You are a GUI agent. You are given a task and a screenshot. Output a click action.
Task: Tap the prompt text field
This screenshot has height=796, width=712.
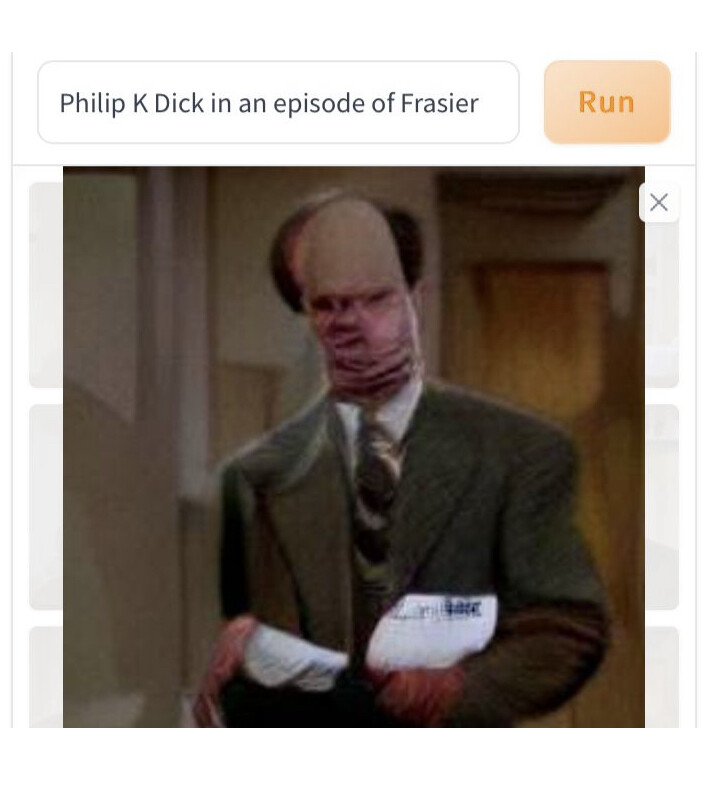pos(278,103)
